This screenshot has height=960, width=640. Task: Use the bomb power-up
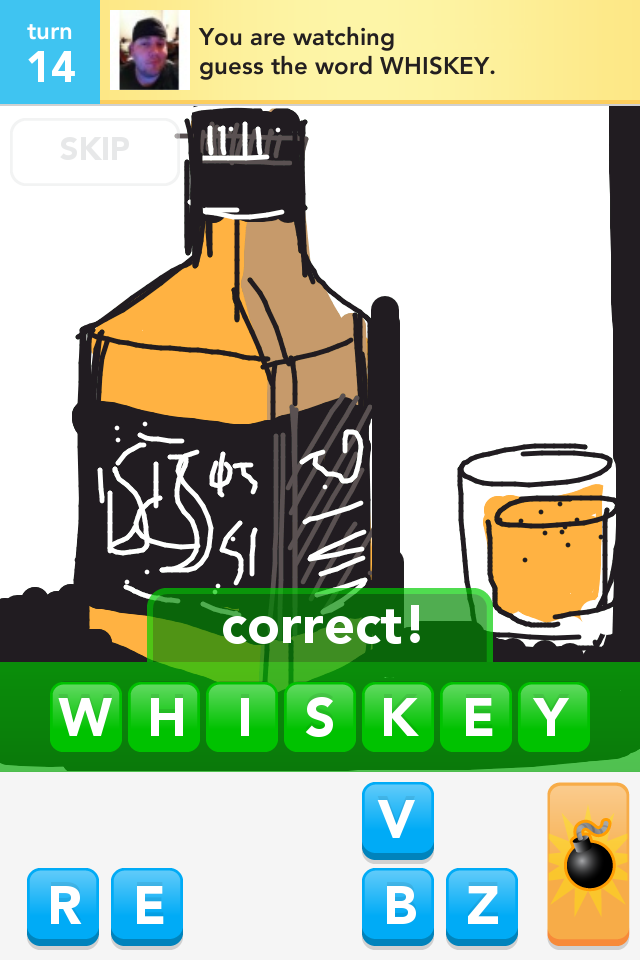[588, 862]
